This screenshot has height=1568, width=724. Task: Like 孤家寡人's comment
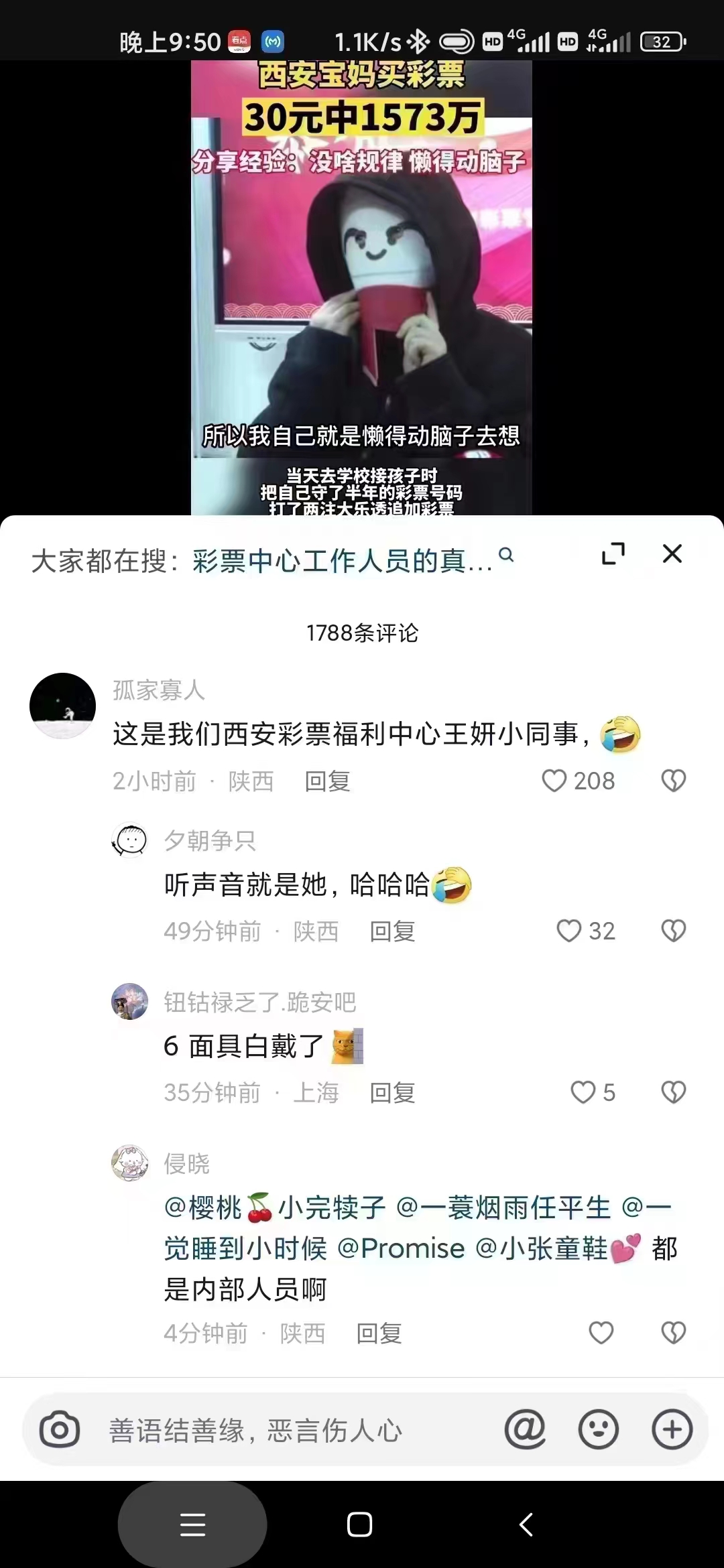[x=554, y=781]
